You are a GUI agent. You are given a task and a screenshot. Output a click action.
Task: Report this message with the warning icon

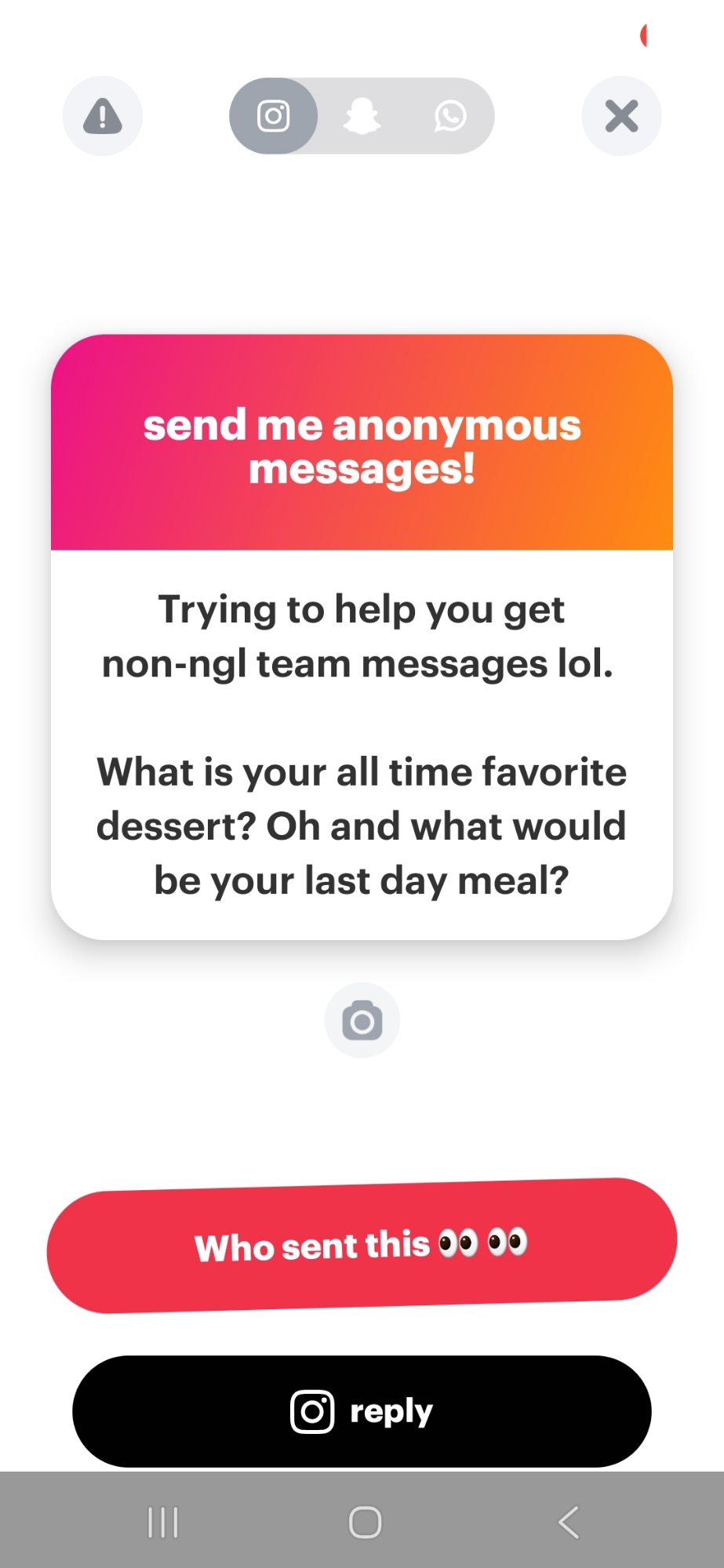click(102, 116)
